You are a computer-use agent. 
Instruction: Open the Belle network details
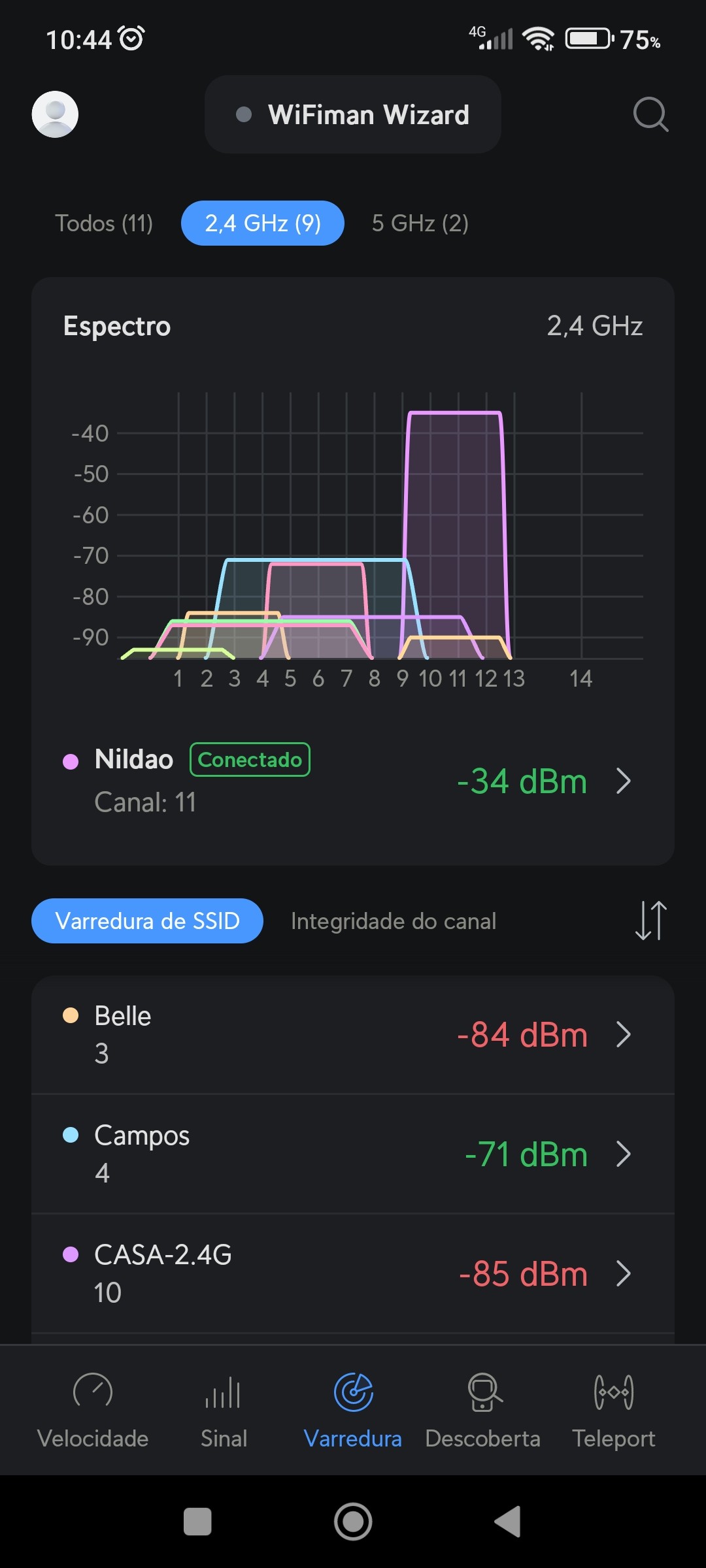353,1034
